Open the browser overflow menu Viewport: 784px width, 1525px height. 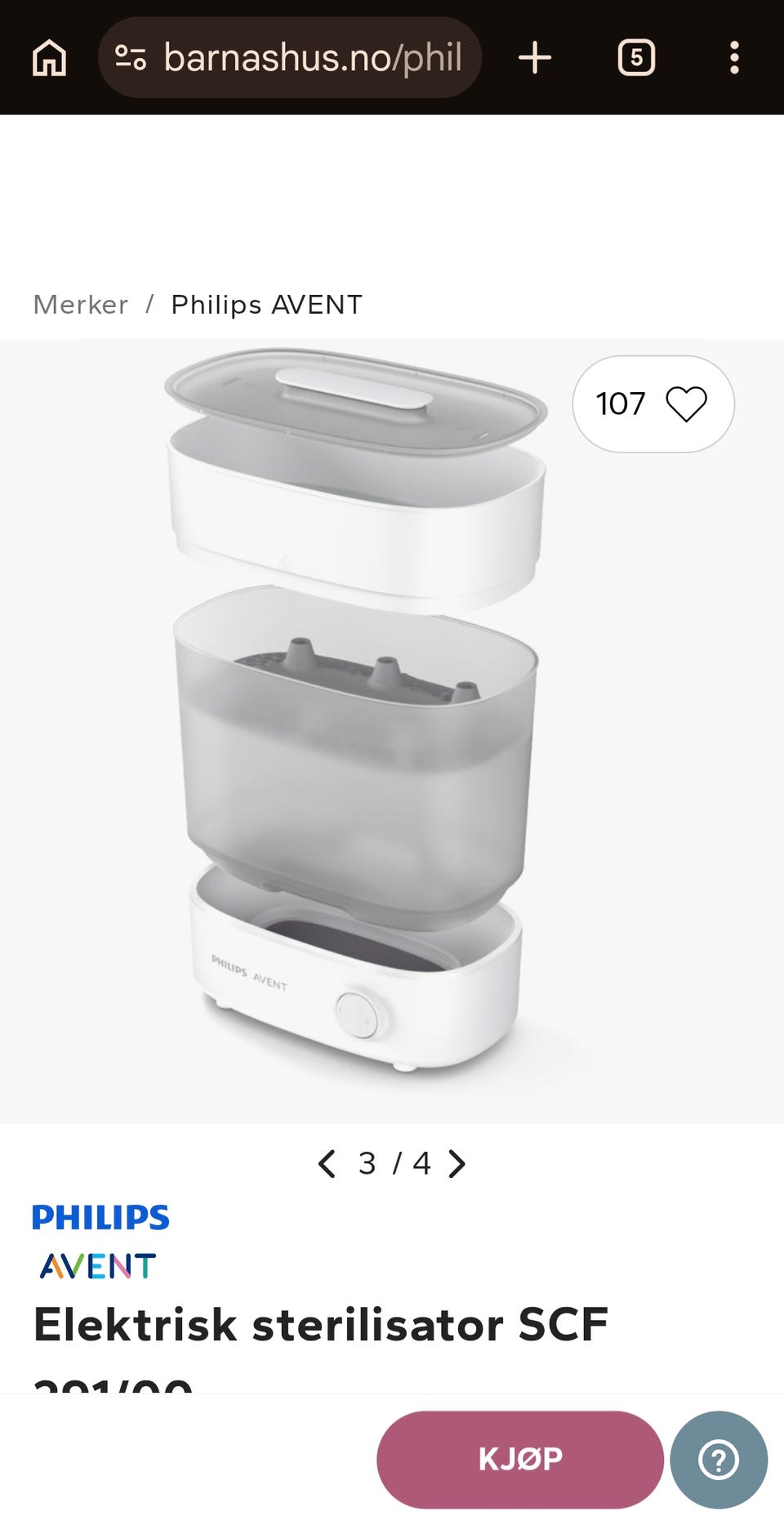coord(734,58)
